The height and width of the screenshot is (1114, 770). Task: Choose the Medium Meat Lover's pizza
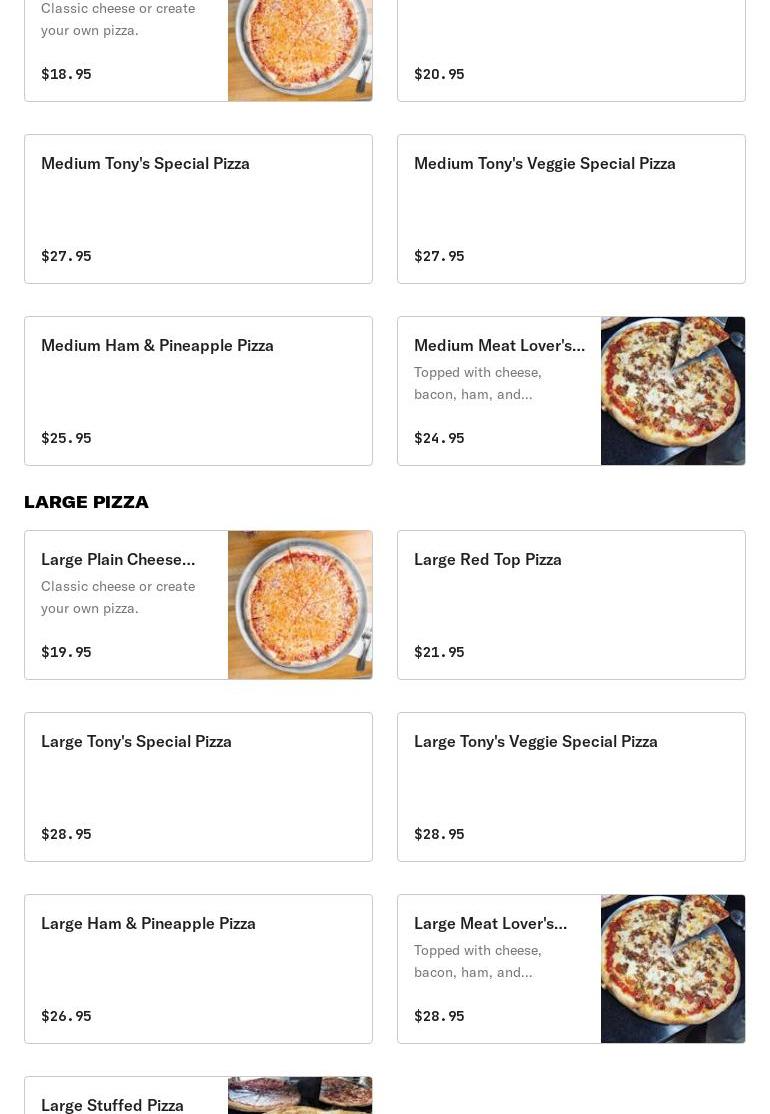pyautogui.click(x=571, y=391)
